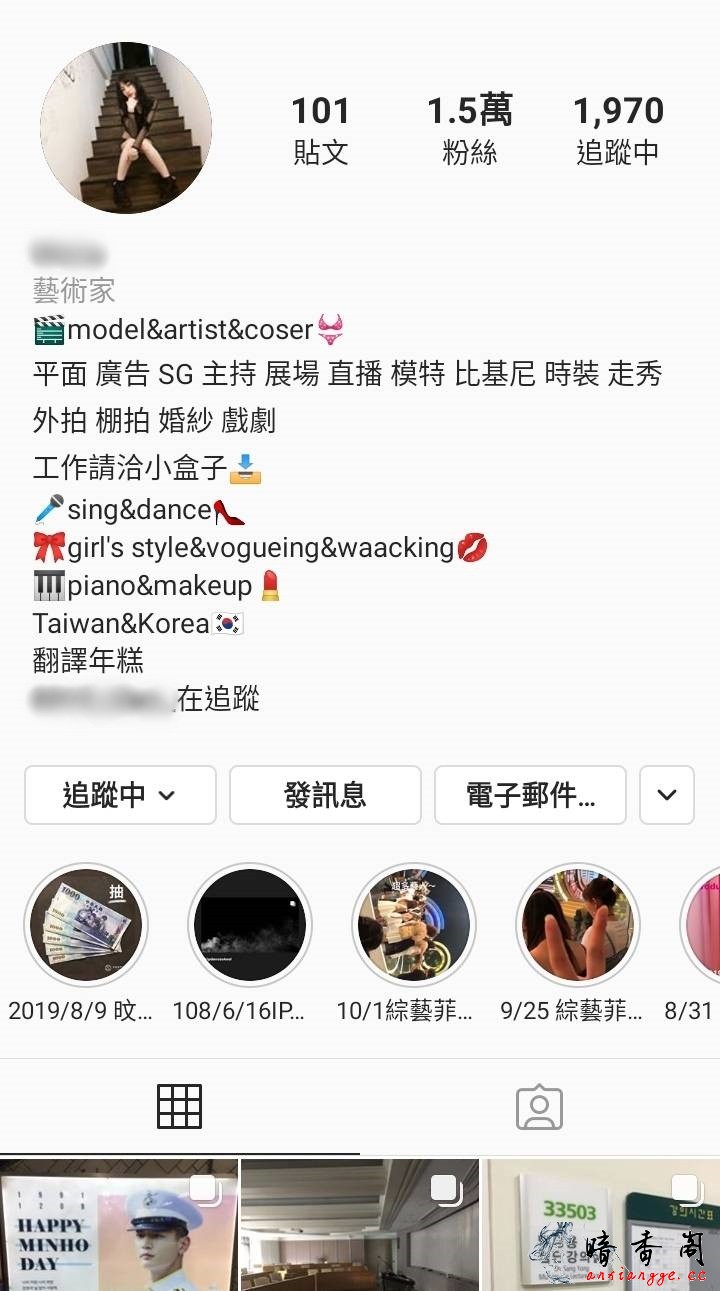
Task: Open the 9/25 綜藝菲 story highlight
Action: pyautogui.click(x=578, y=925)
